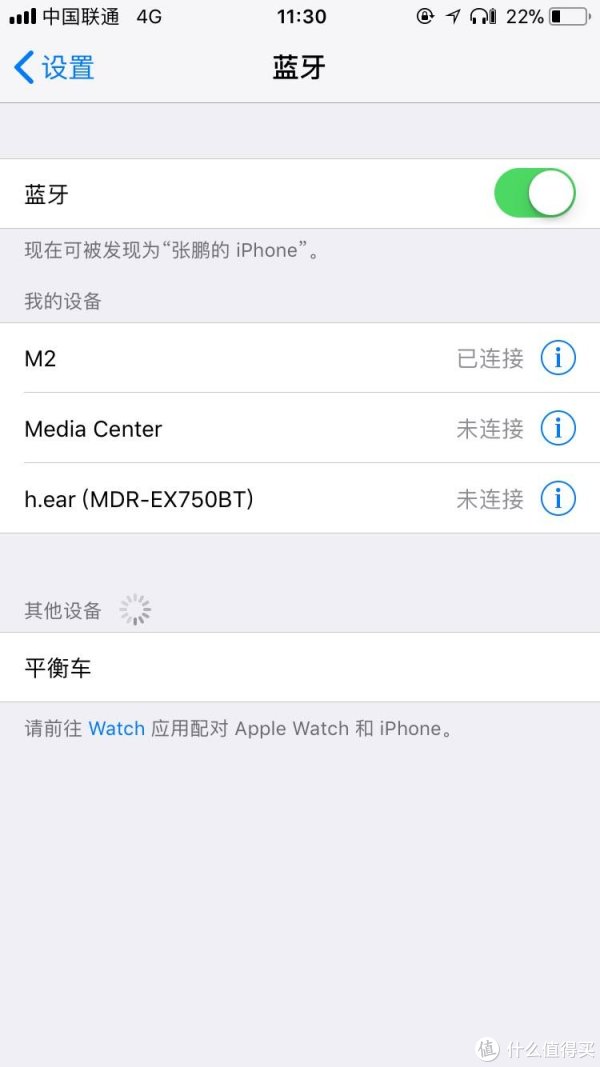This screenshot has width=600, height=1067.
Task: Open info for Media Center
Action: click(558, 429)
